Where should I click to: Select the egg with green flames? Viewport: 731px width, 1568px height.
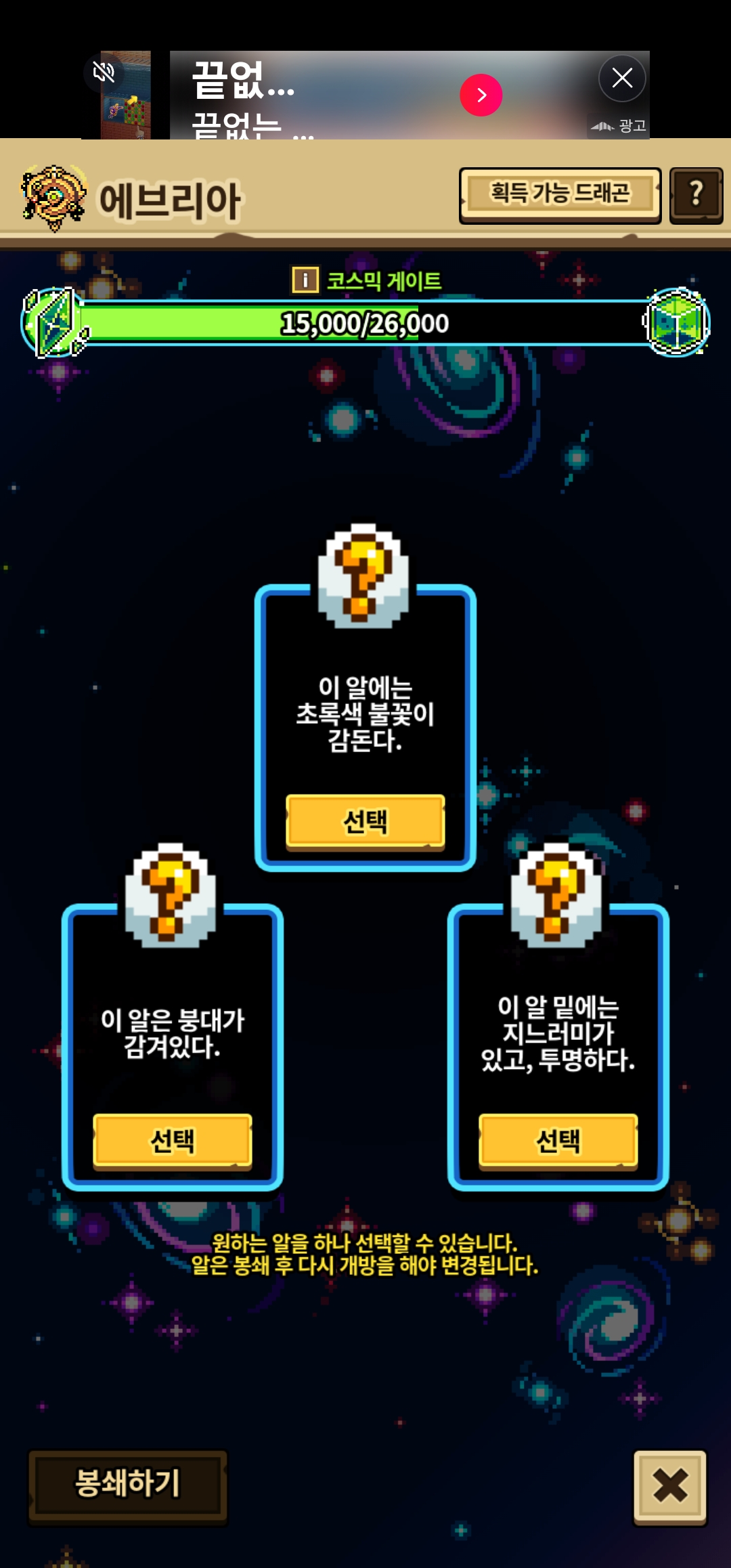click(x=365, y=821)
